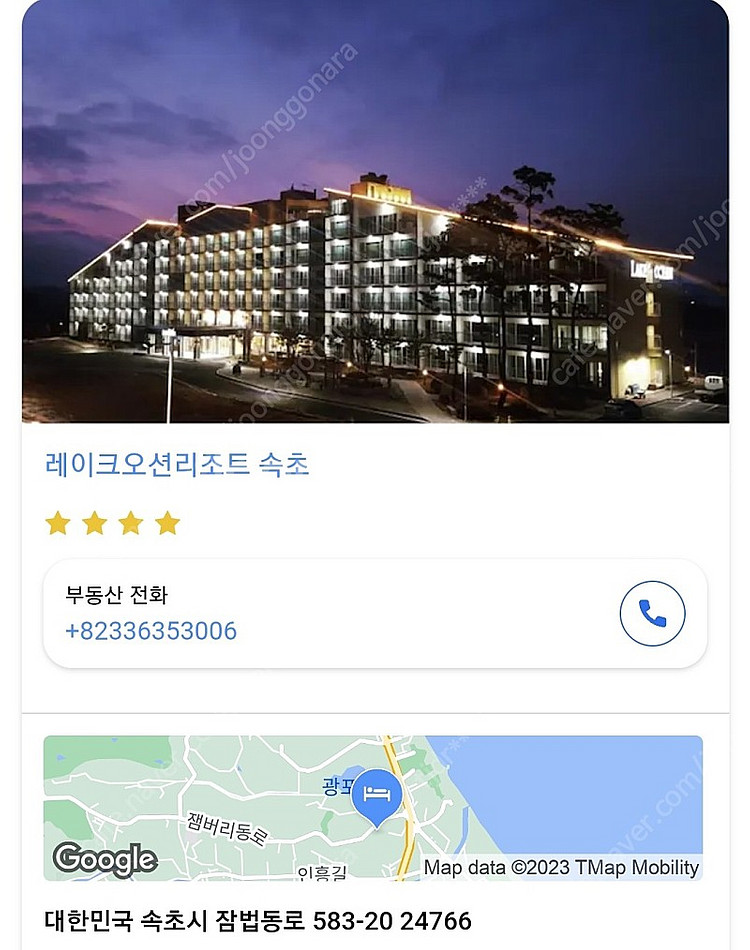Open the map preview of the resort location
The image size is (750, 950).
pos(372,807)
